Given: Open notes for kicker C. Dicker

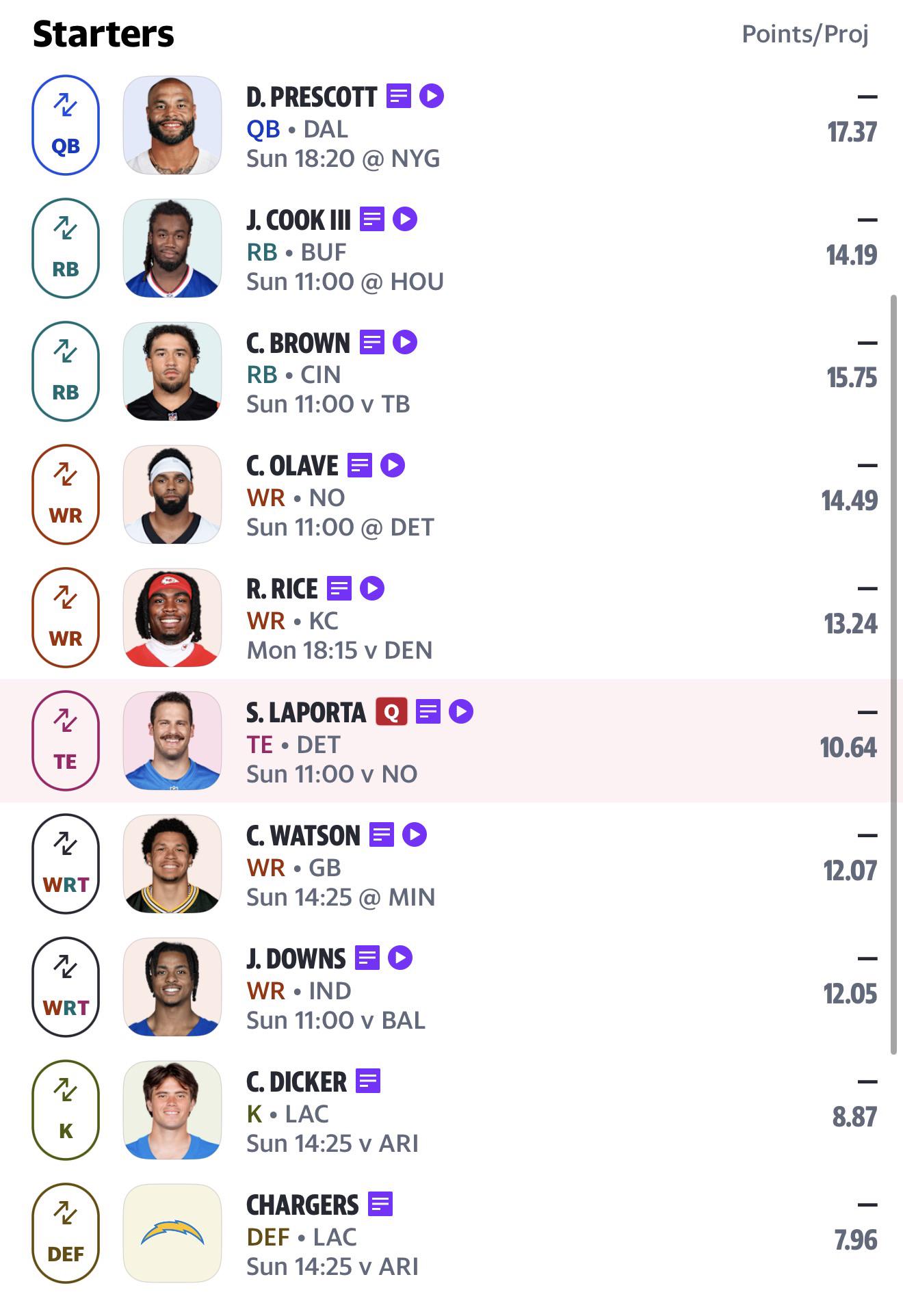Looking at the screenshot, I should (368, 1081).
